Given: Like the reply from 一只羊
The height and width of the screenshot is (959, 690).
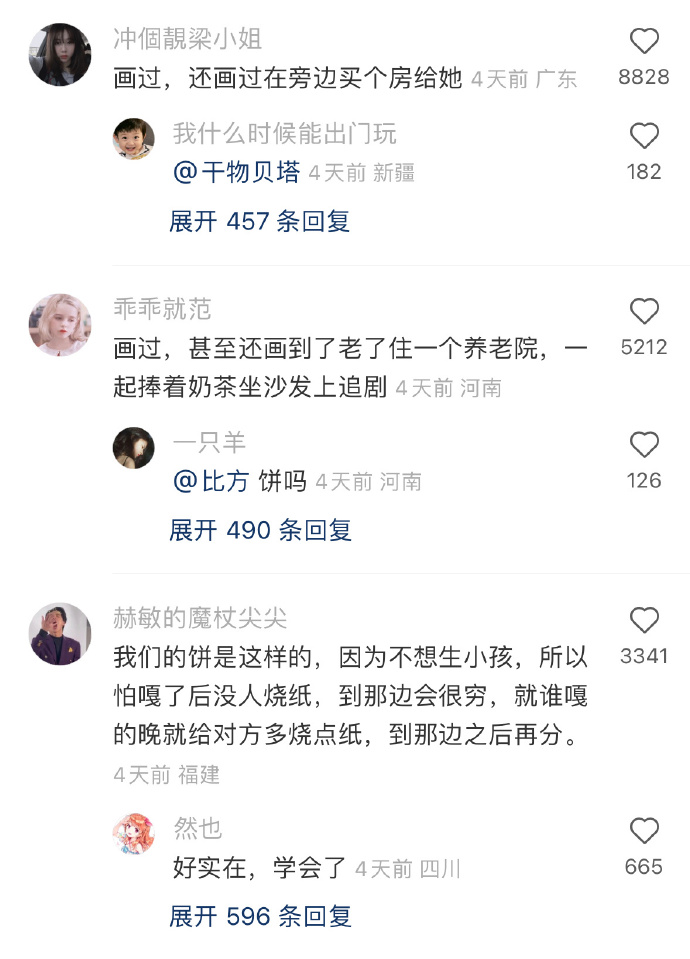Looking at the screenshot, I should [644, 445].
